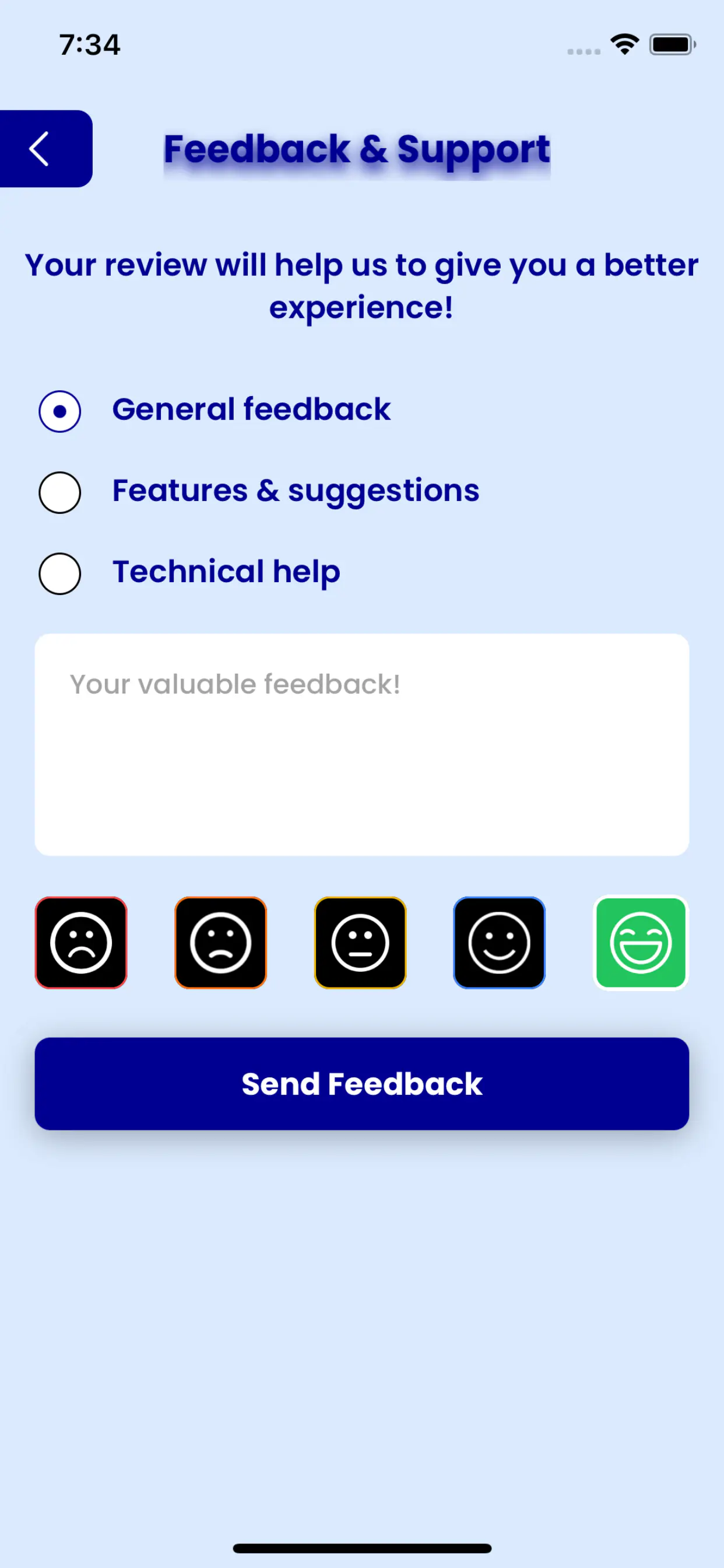This screenshot has width=724, height=1568.
Task: Select Technical help radio button
Action: (59, 573)
